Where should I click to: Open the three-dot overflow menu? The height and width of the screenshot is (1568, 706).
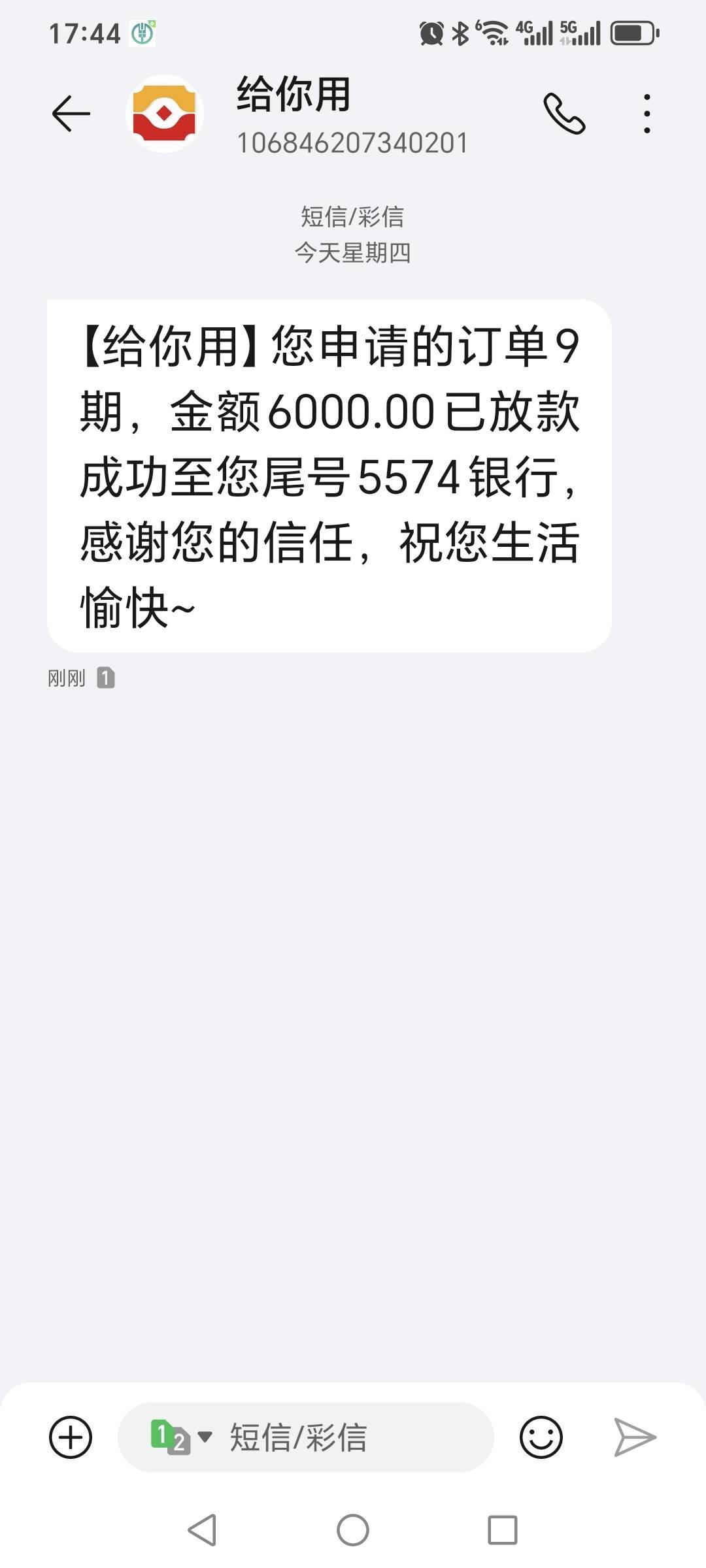coord(647,114)
